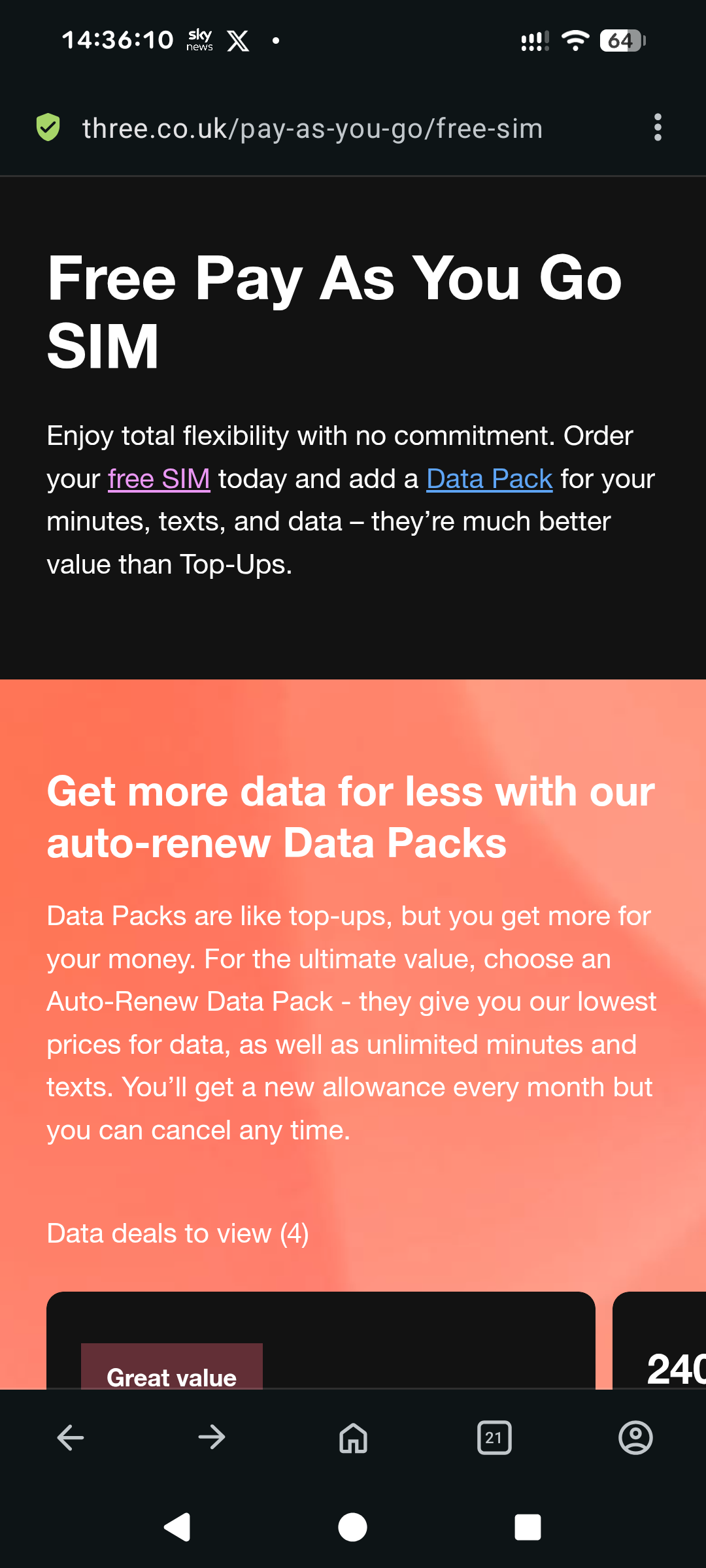706x1568 pixels.
Task: Go back to previous page in browser
Action: pyautogui.click(x=71, y=1437)
